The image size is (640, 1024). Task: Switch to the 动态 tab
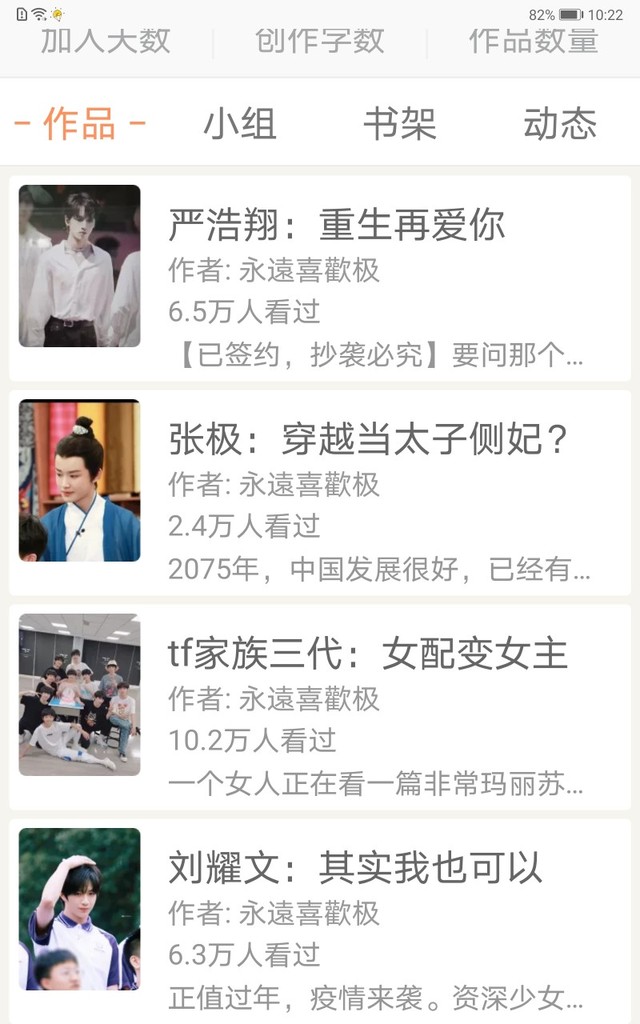(560, 123)
